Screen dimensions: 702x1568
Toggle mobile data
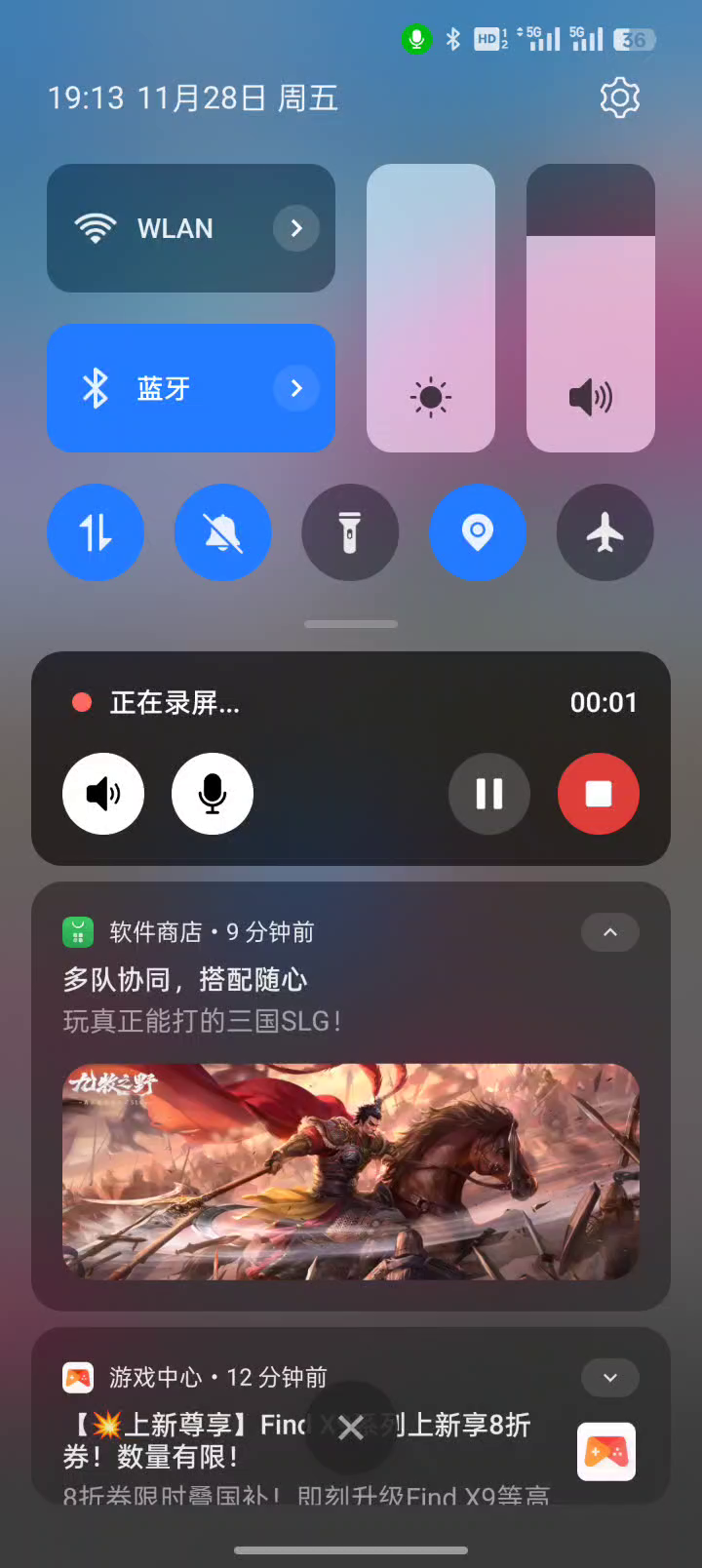(x=96, y=532)
